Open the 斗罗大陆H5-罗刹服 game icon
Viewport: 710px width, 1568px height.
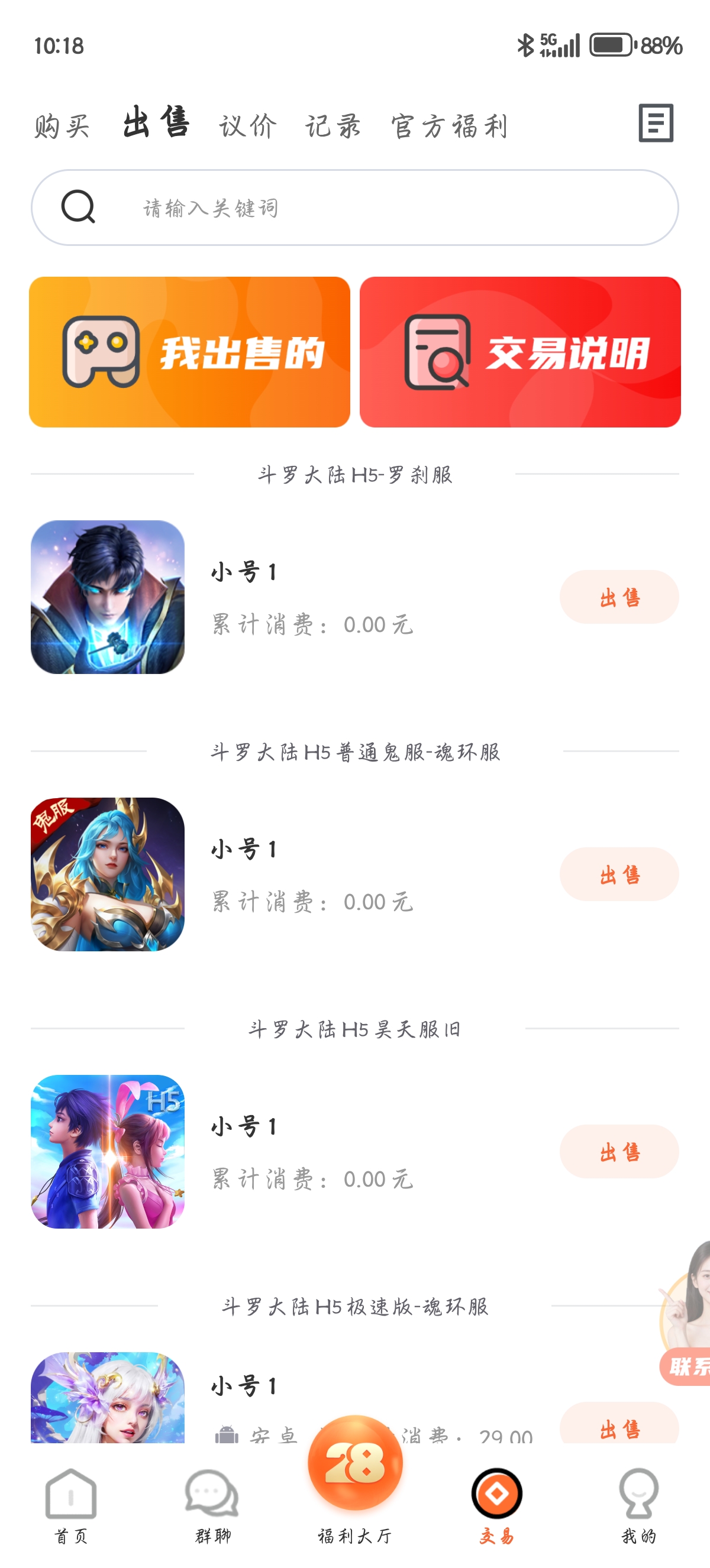[108, 597]
